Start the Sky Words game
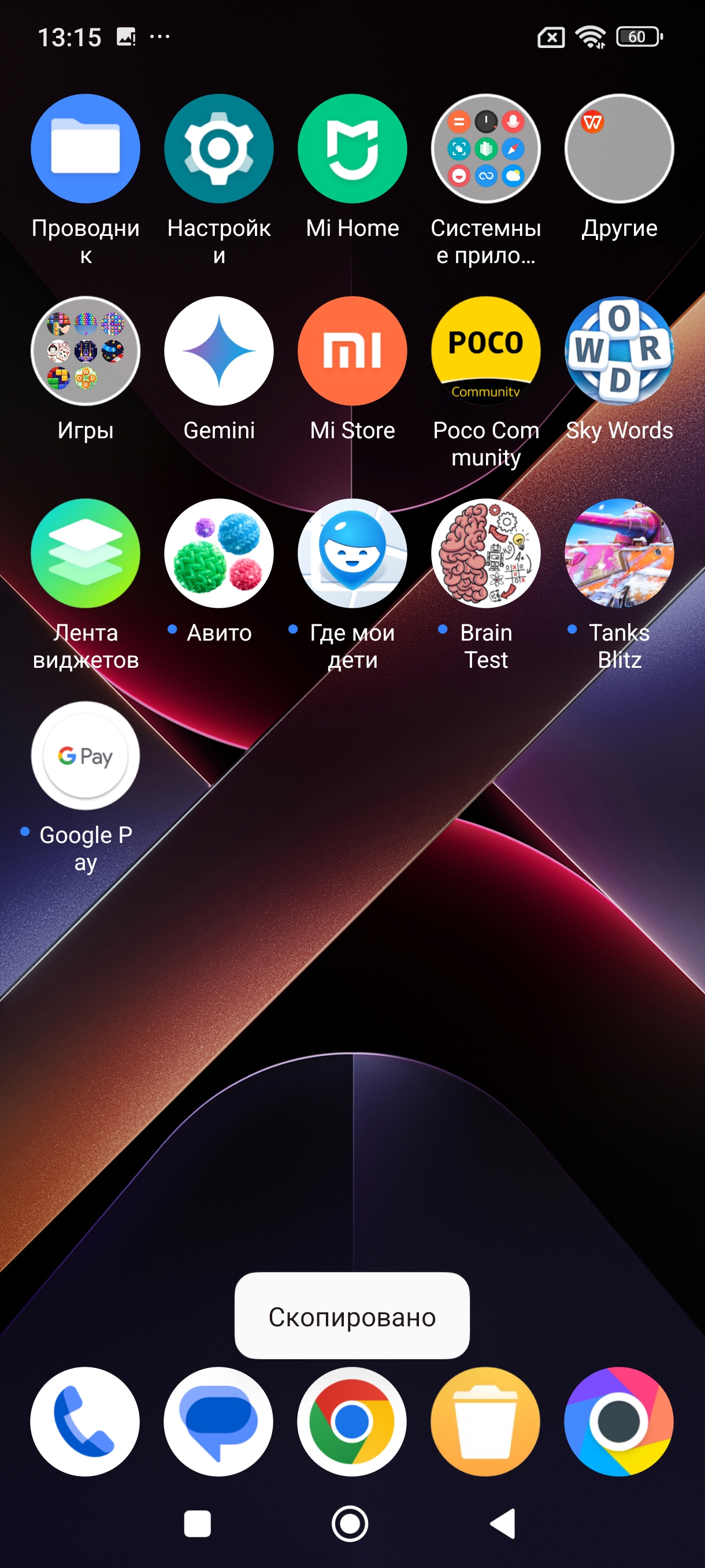 [619, 350]
